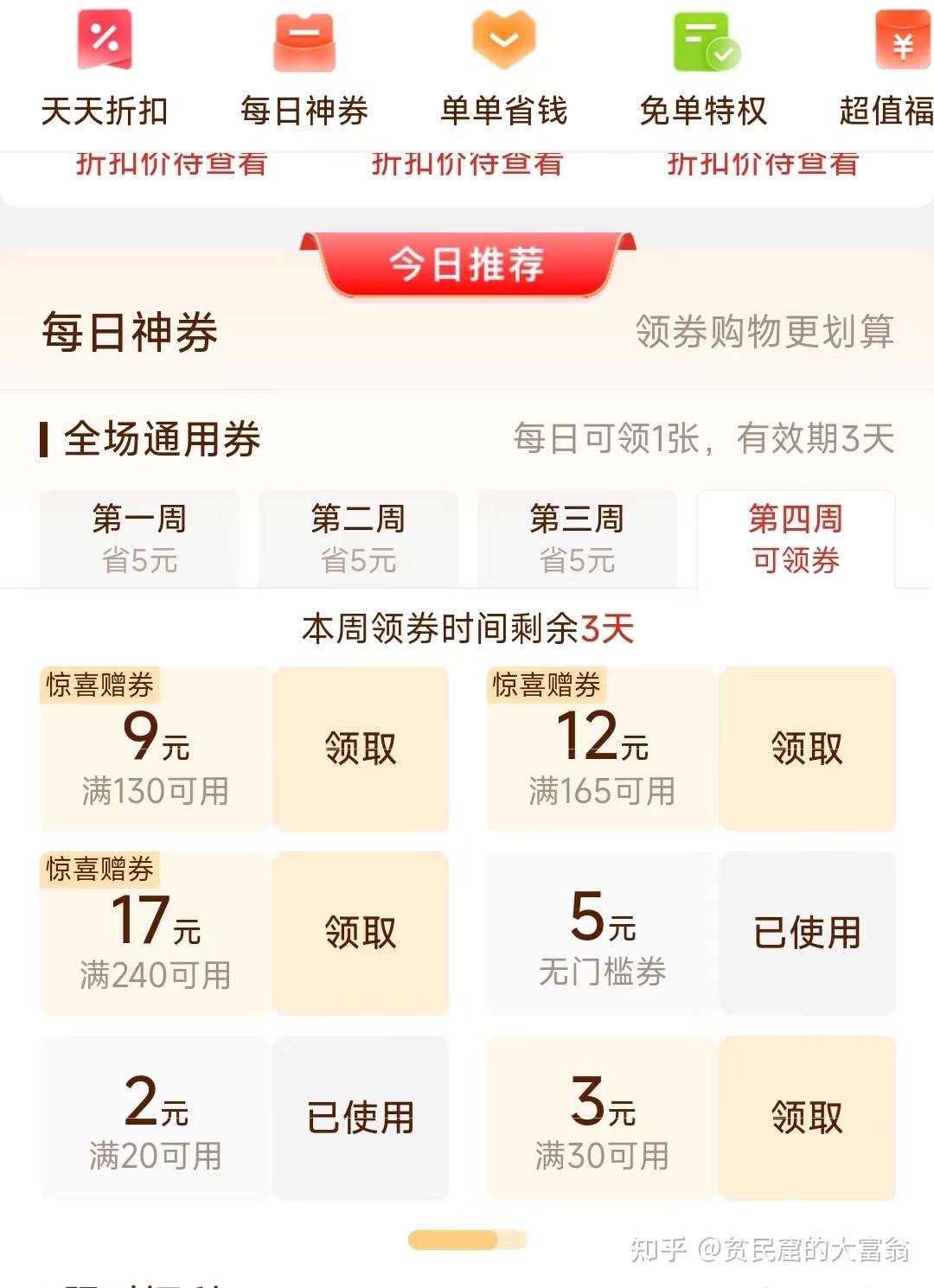Claim the 17元 满240可用 coupon

361,933
